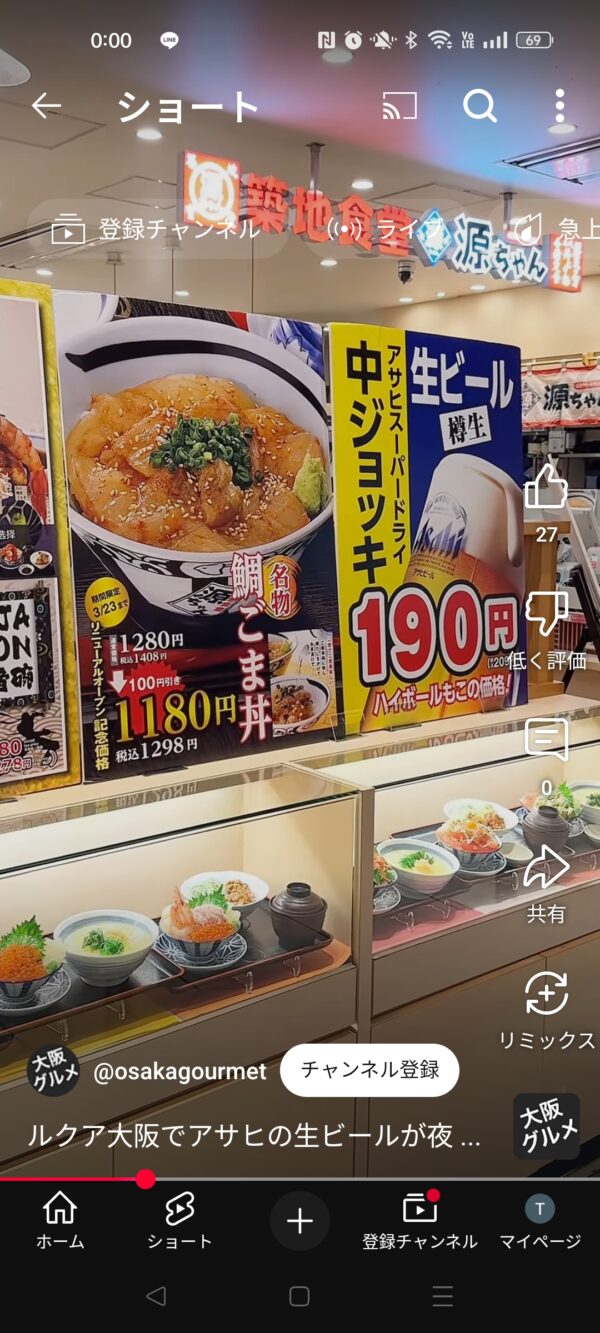Subscribe using the チャンネル登録 button
This screenshot has width=600, height=1333.
(x=369, y=1070)
